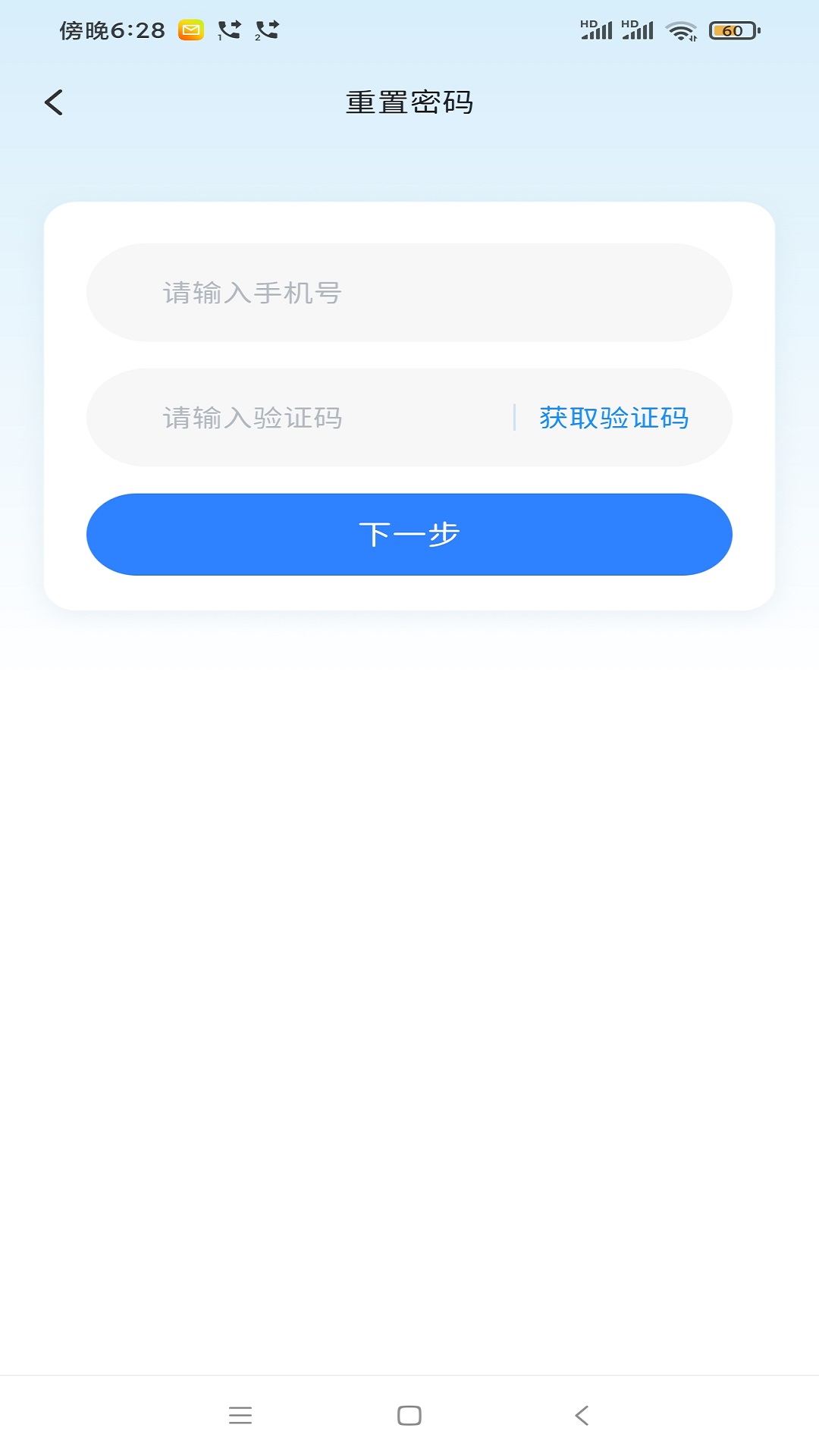Click the second signal strength bars
The height and width of the screenshot is (1456, 819).
click(x=639, y=30)
